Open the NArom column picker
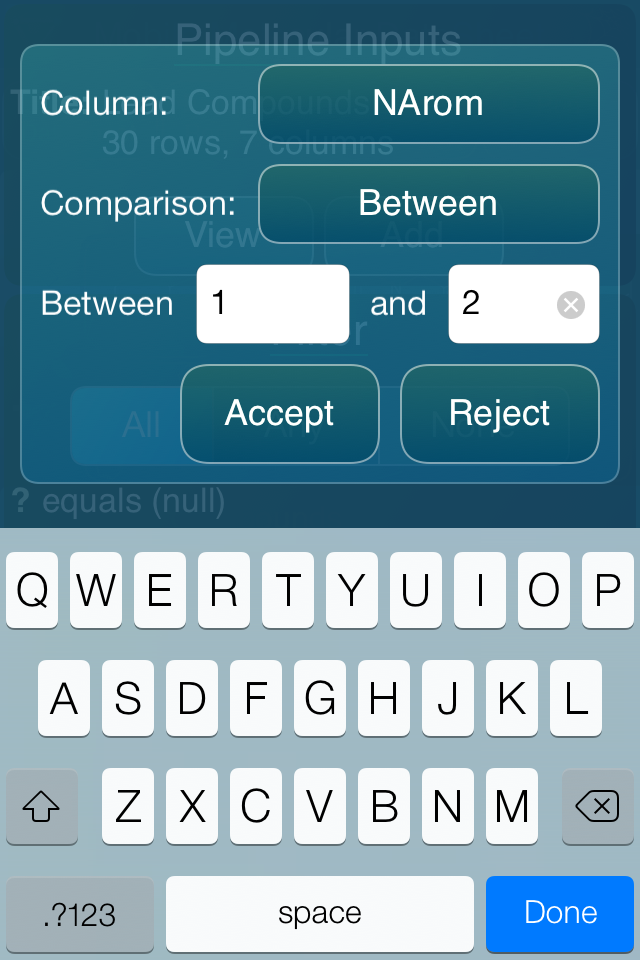 coord(428,104)
